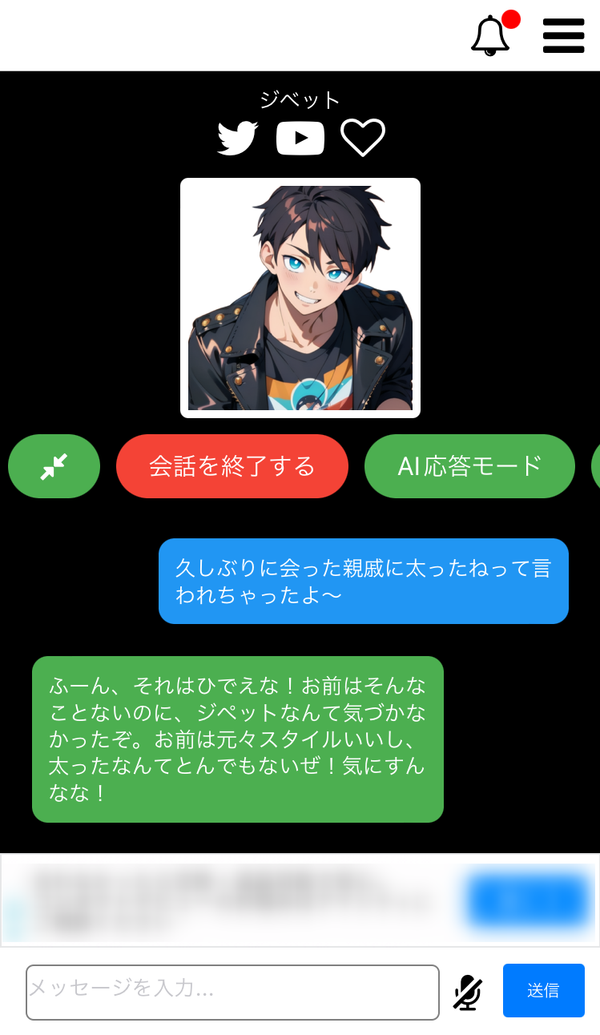600x1035 pixels.
Task: Send message with 送信 button
Action: (x=543, y=990)
